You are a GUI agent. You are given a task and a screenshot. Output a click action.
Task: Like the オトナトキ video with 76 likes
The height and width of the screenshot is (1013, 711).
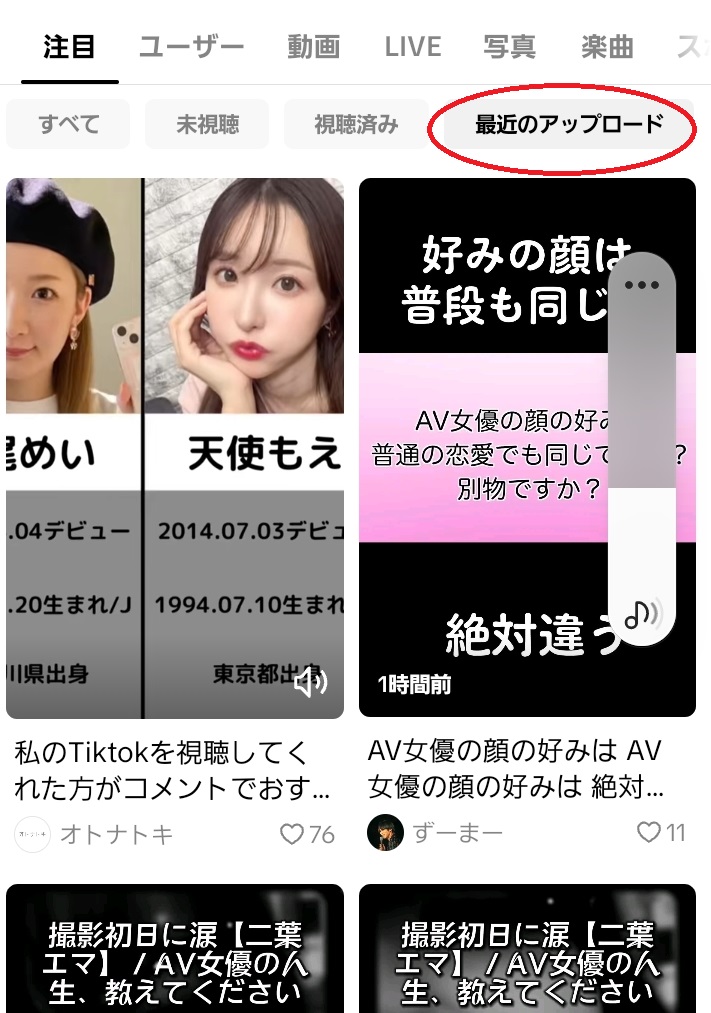[292, 834]
